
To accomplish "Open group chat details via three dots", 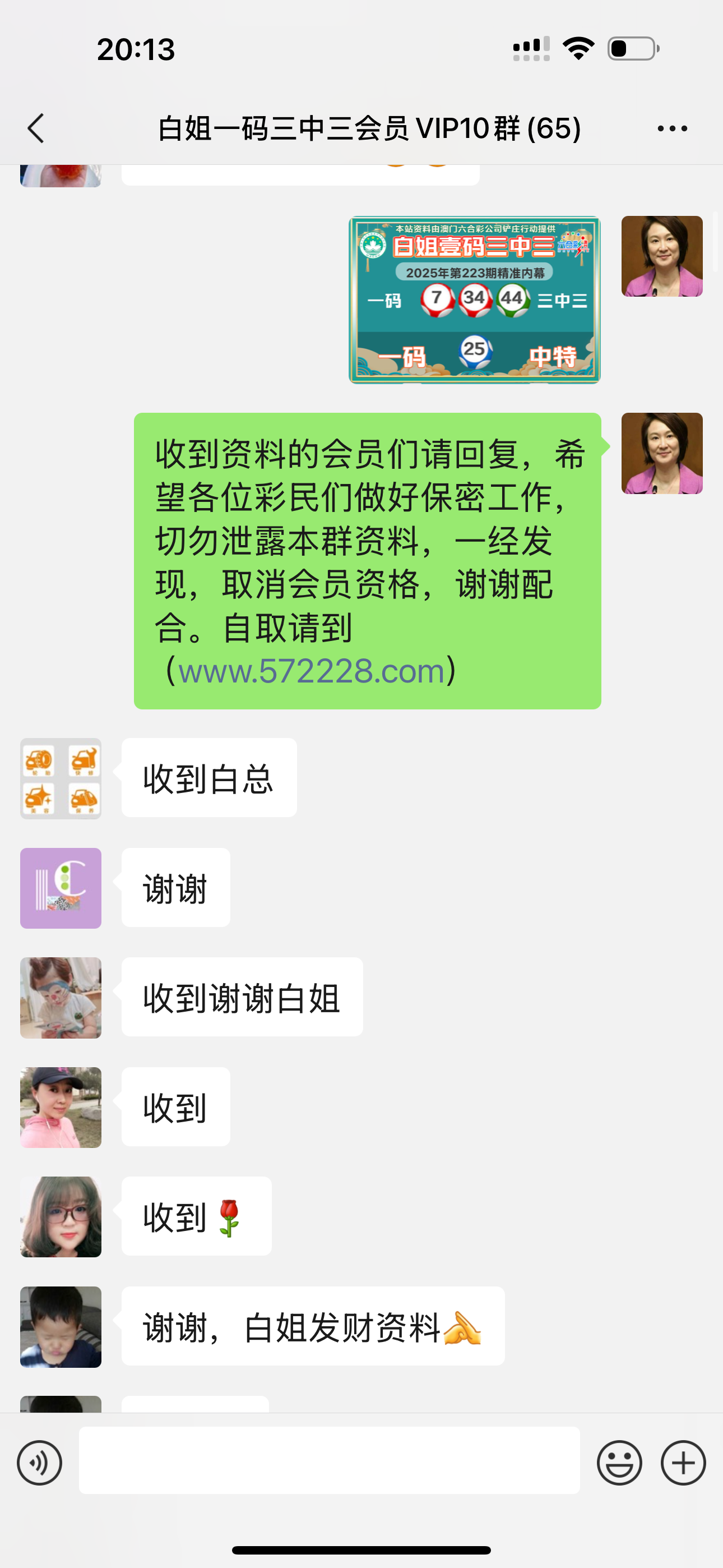I will pyautogui.click(x=672, y=128).
